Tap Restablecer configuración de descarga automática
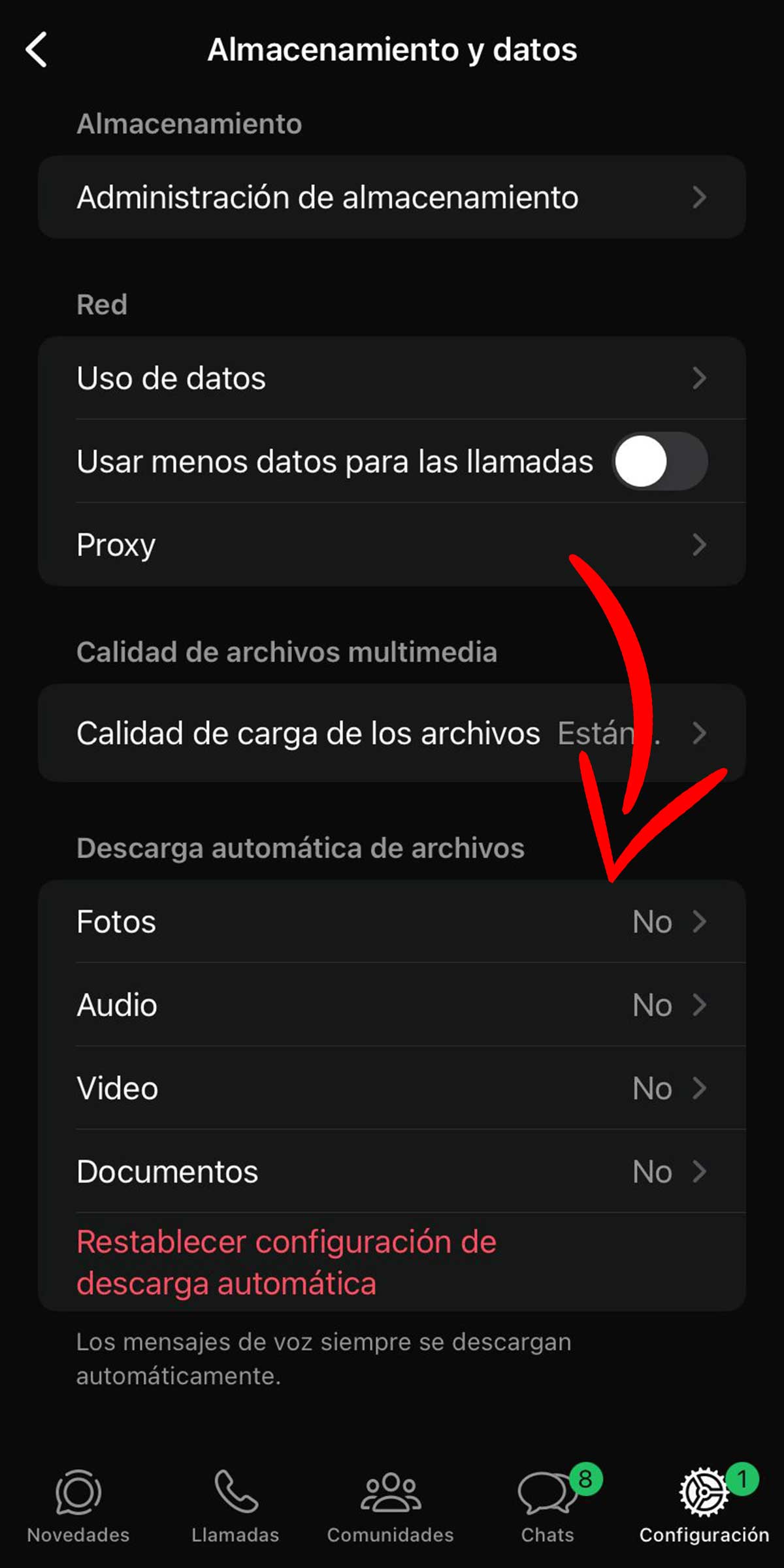The image size is (784, 1568). coord(286,1262)
